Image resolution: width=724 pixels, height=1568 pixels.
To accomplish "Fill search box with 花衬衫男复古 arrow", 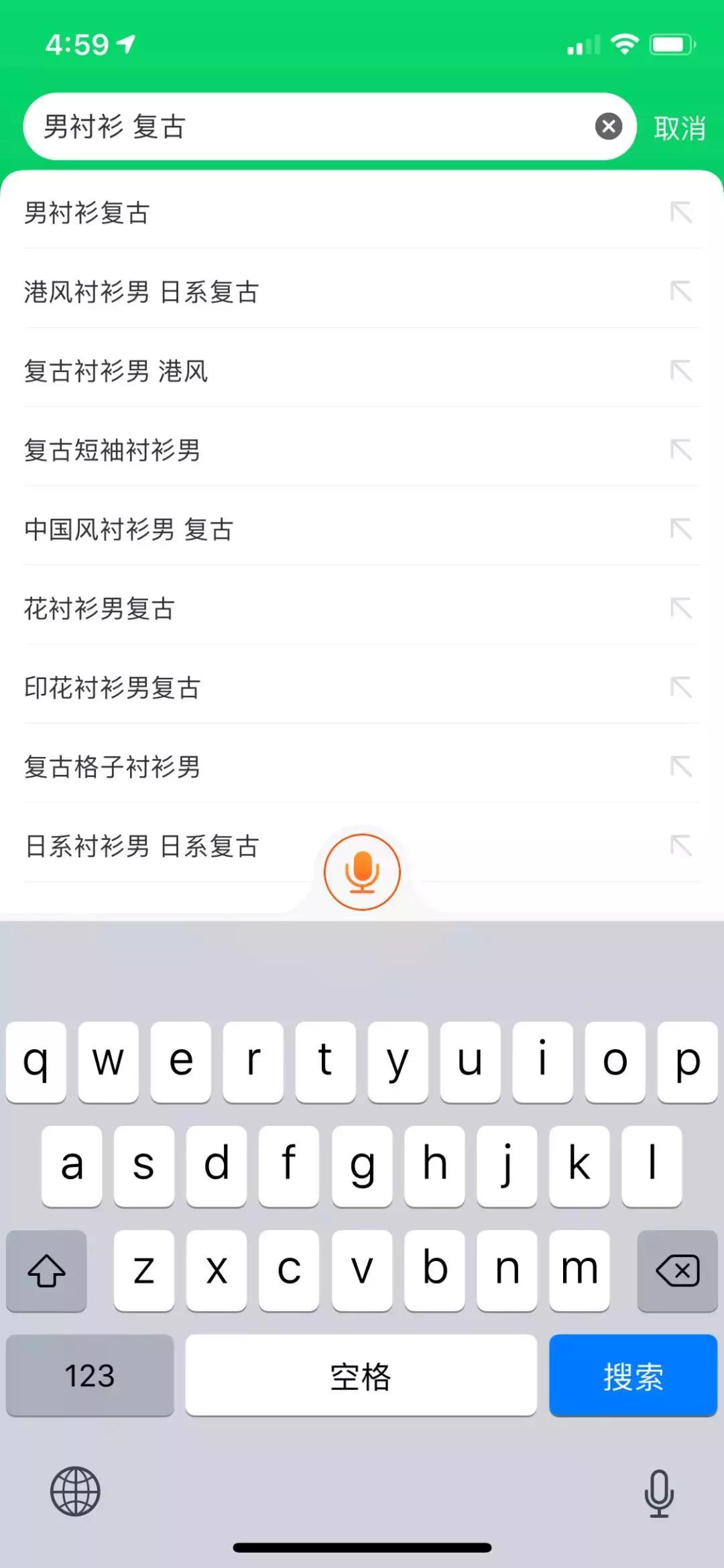I will click(x=682, y=609).
